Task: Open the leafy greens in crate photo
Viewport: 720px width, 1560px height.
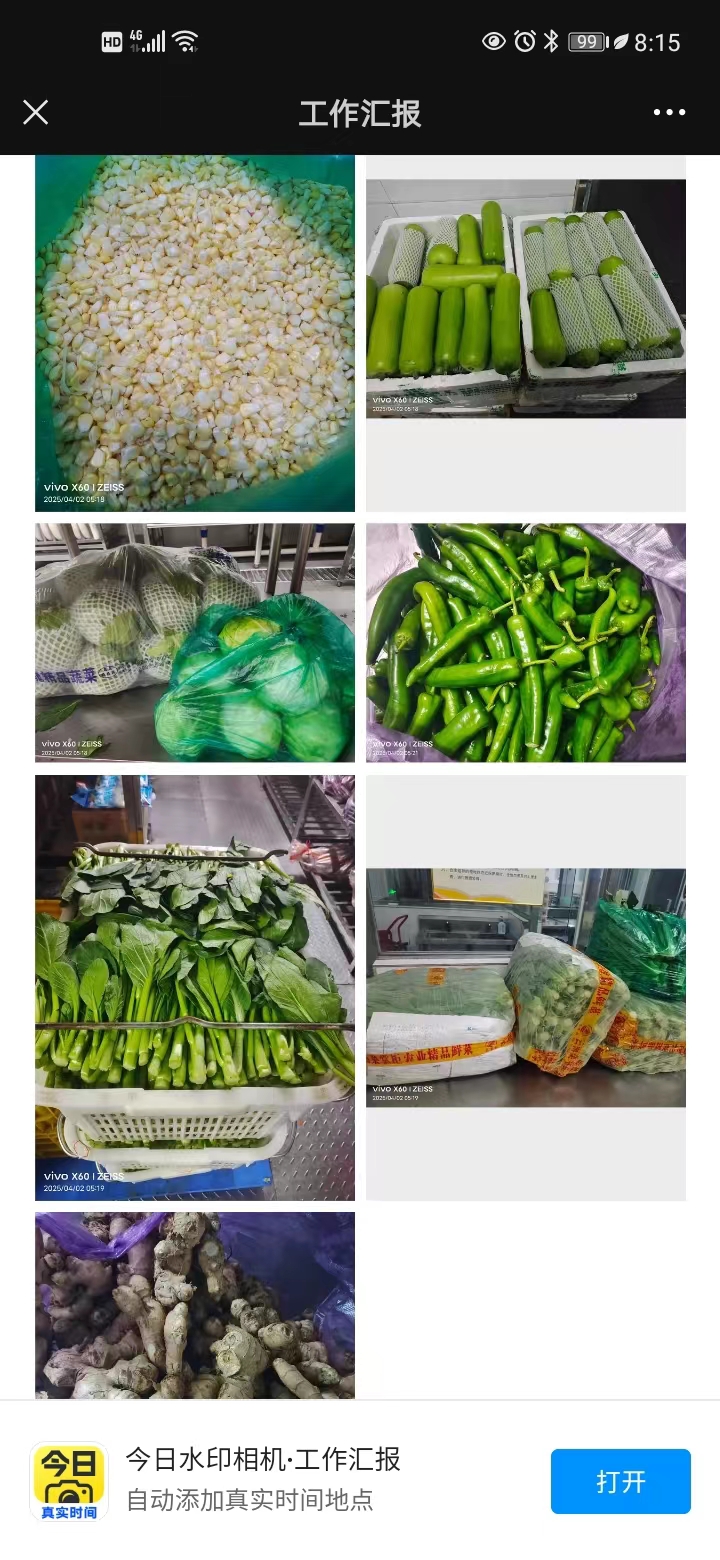Action: tap(195, 988)
